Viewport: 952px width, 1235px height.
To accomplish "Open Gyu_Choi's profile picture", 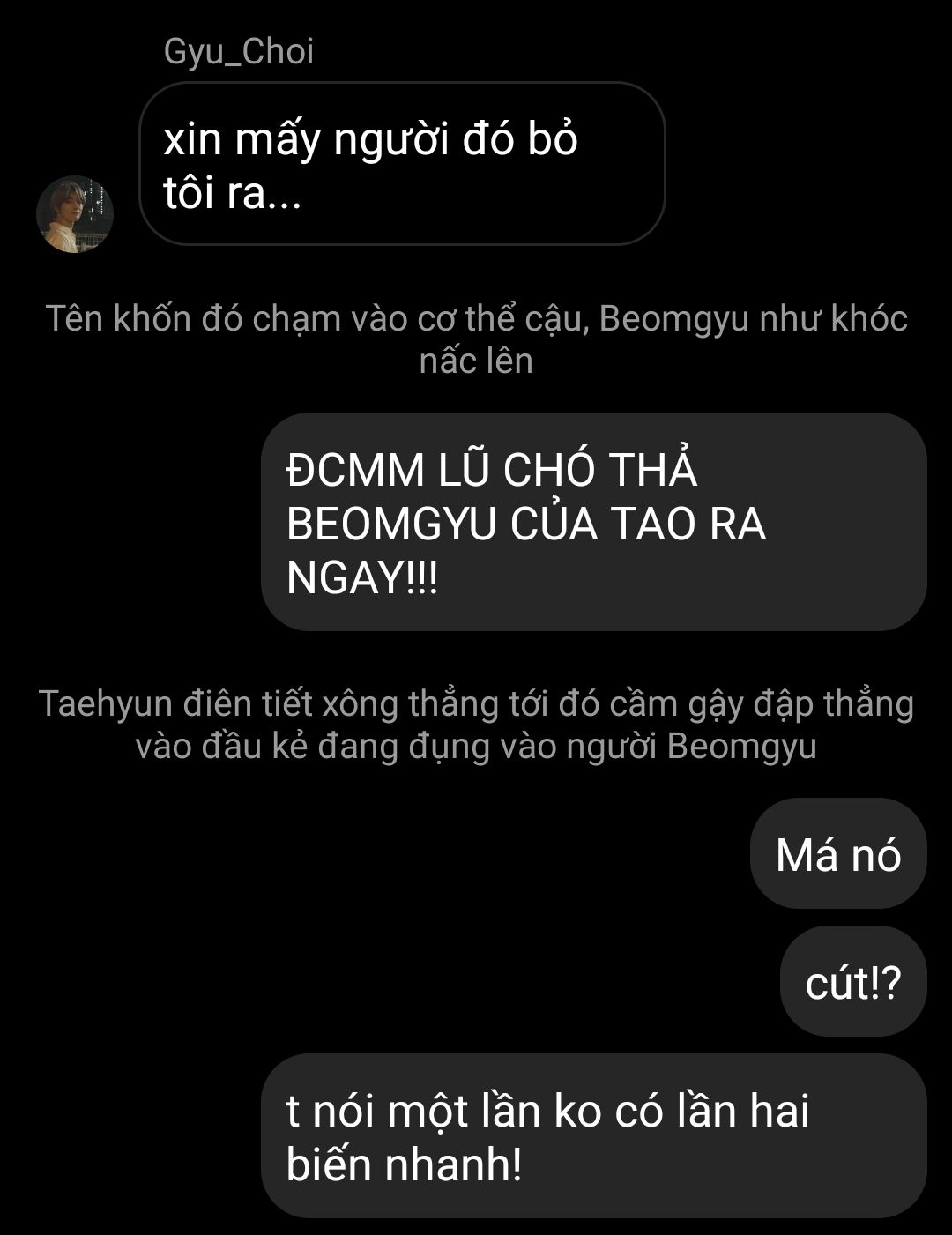I will pos(75,214).
